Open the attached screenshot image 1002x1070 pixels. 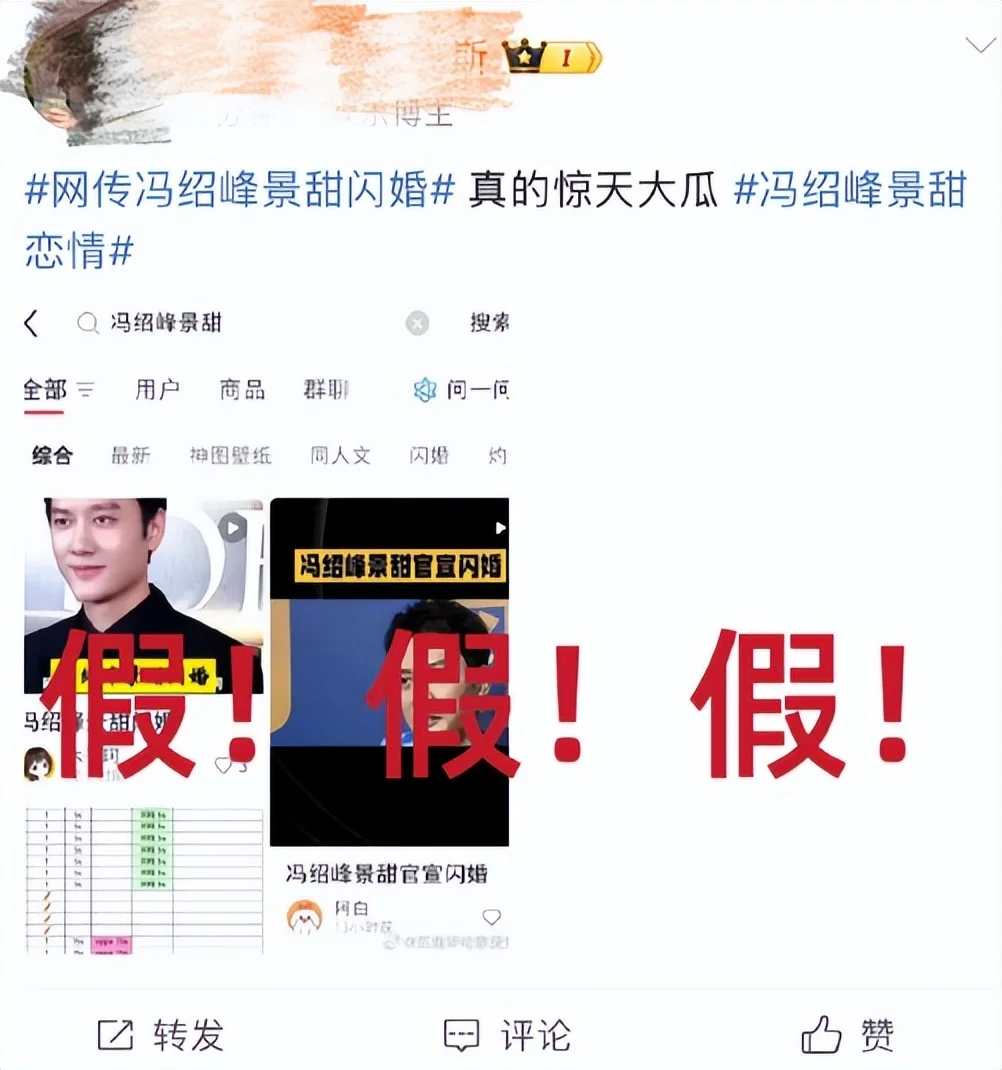click(x=267, y=630)
